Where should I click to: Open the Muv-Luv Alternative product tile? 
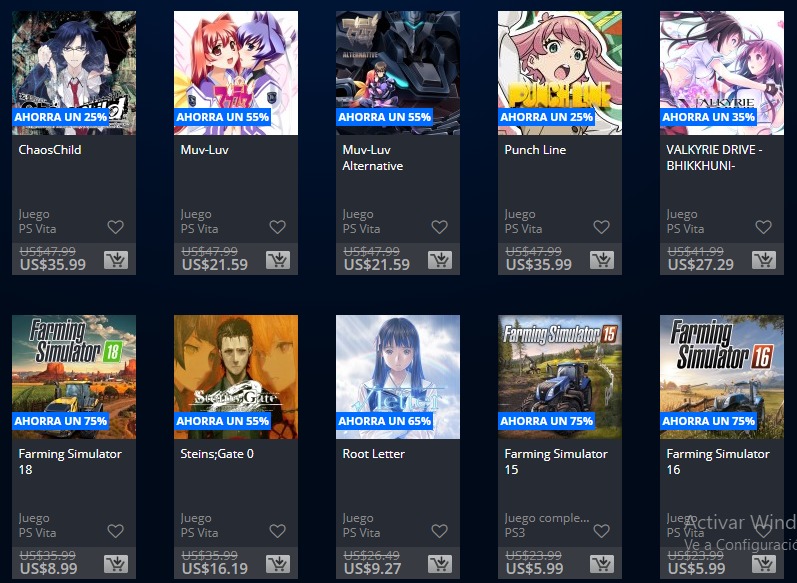tap(397, 72)
